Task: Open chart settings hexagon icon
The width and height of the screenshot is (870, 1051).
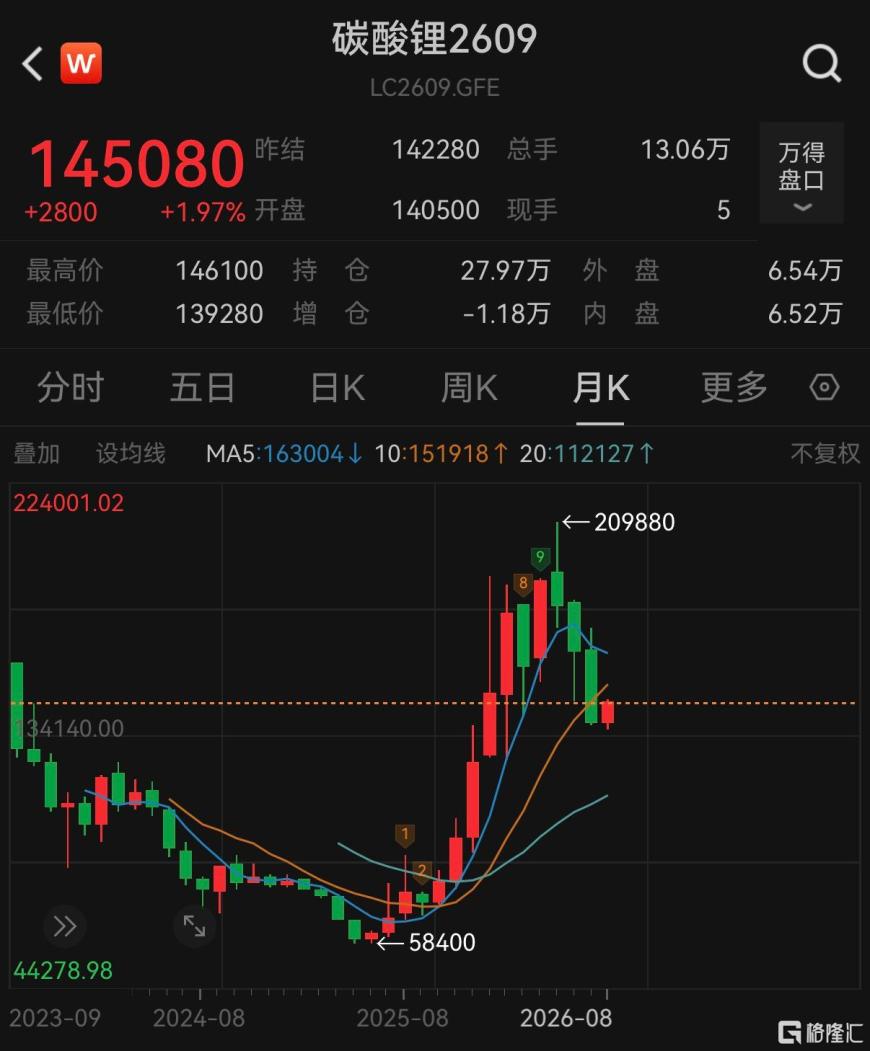Action: pos(824,387)
